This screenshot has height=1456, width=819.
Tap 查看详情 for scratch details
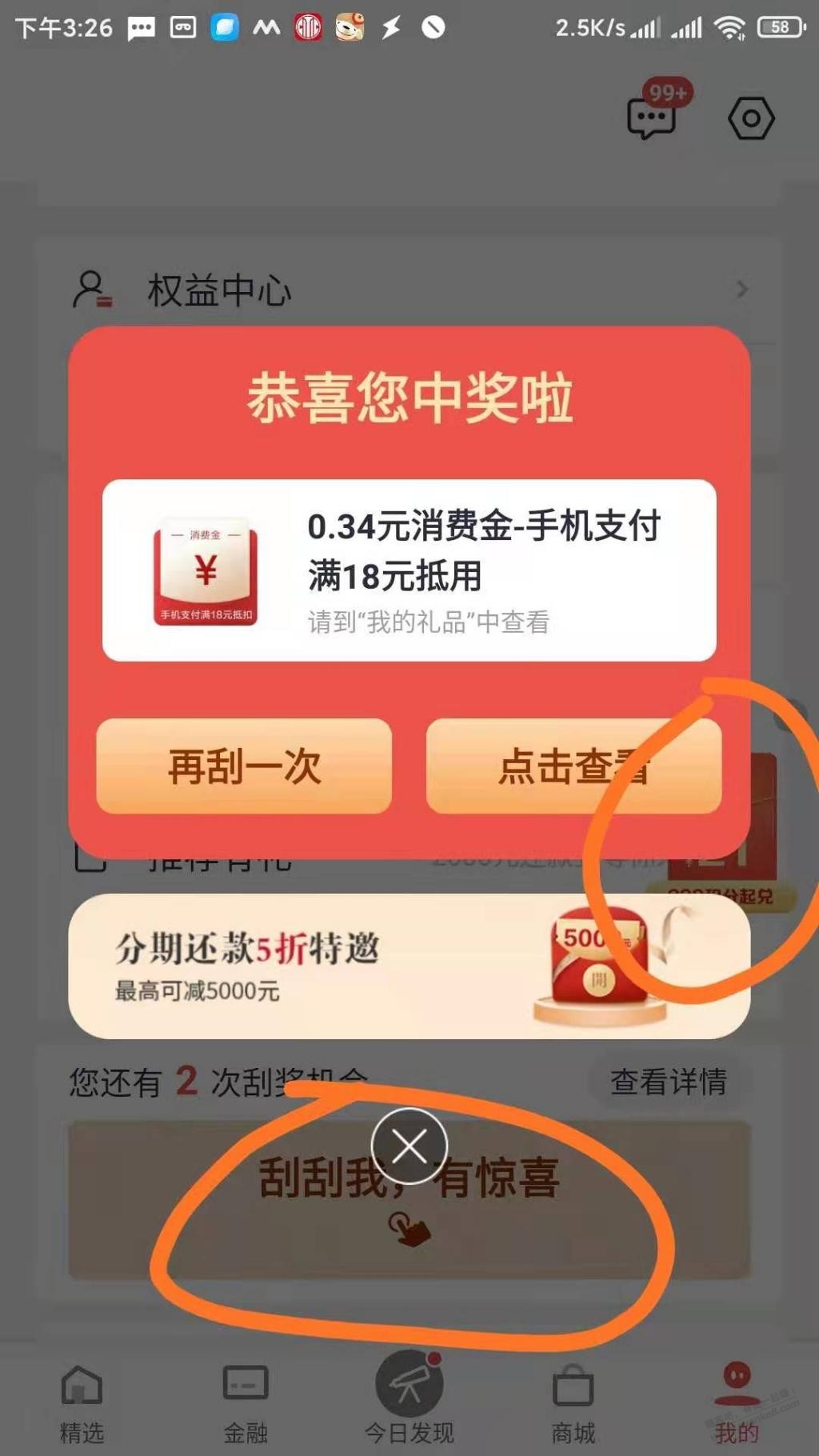[668, 1082]
